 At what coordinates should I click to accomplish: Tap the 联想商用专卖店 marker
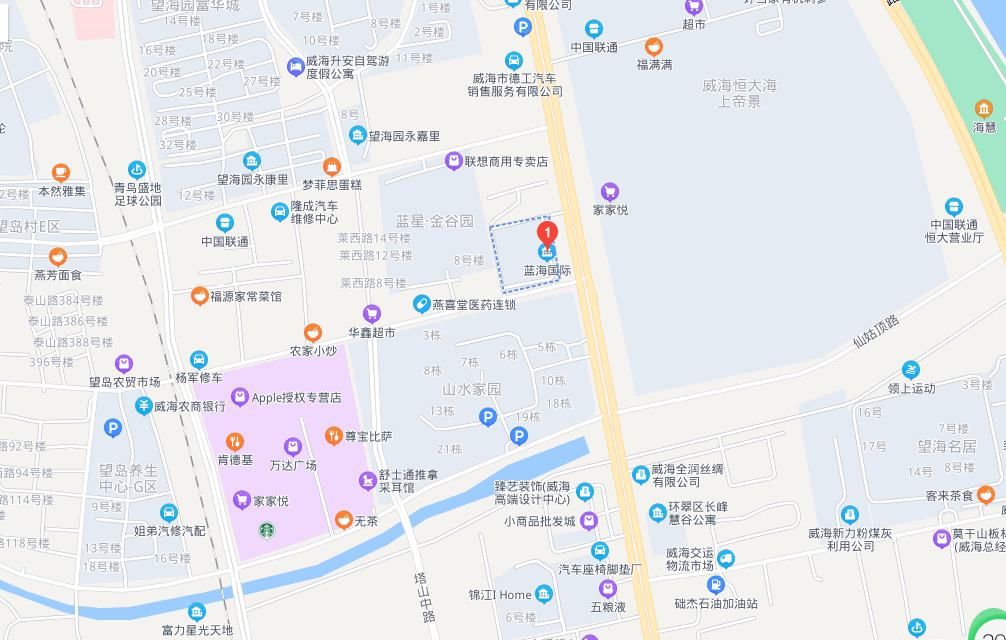tap(454, 160)
